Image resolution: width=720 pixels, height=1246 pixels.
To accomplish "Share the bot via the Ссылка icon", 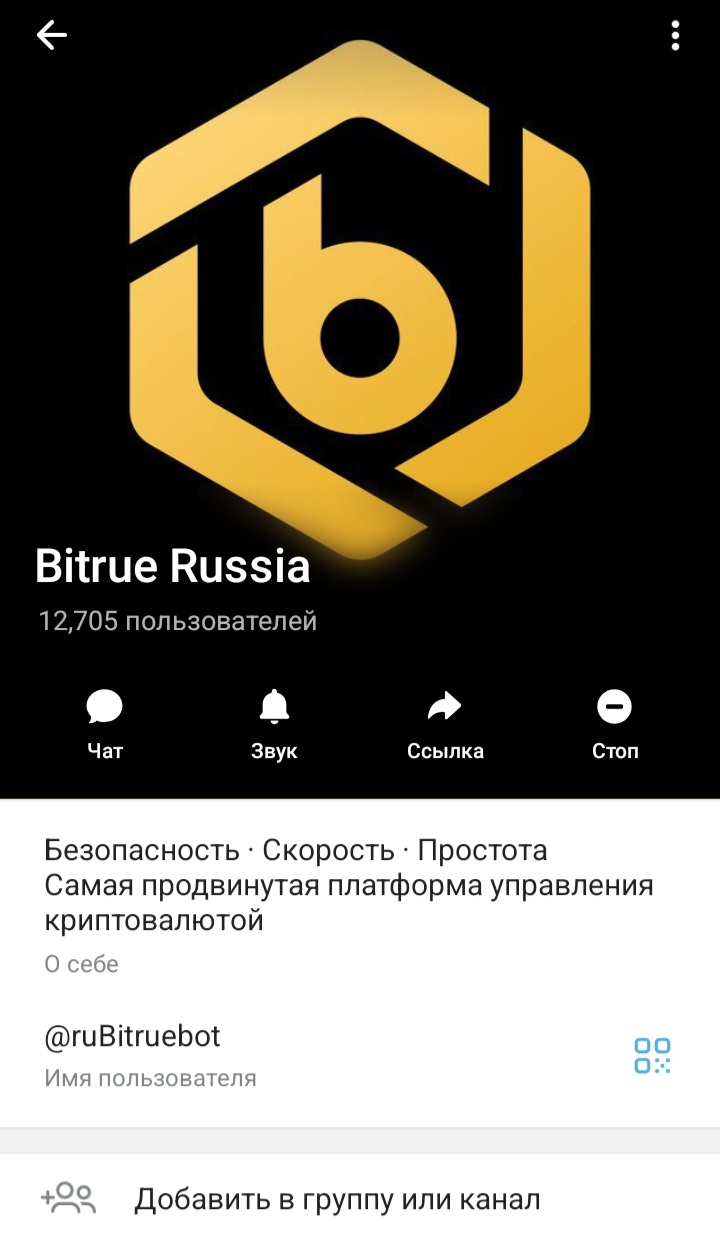I will point(444,705).
